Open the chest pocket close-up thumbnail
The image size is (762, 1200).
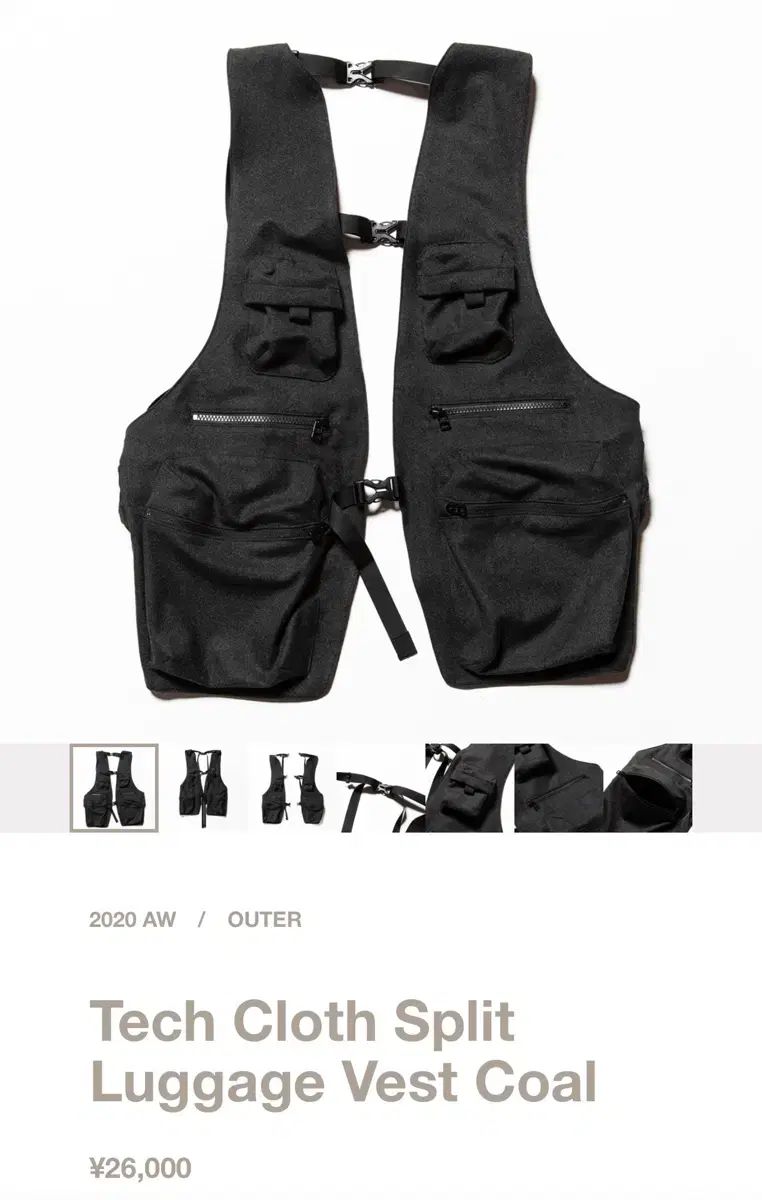click(x=469, y=787)
